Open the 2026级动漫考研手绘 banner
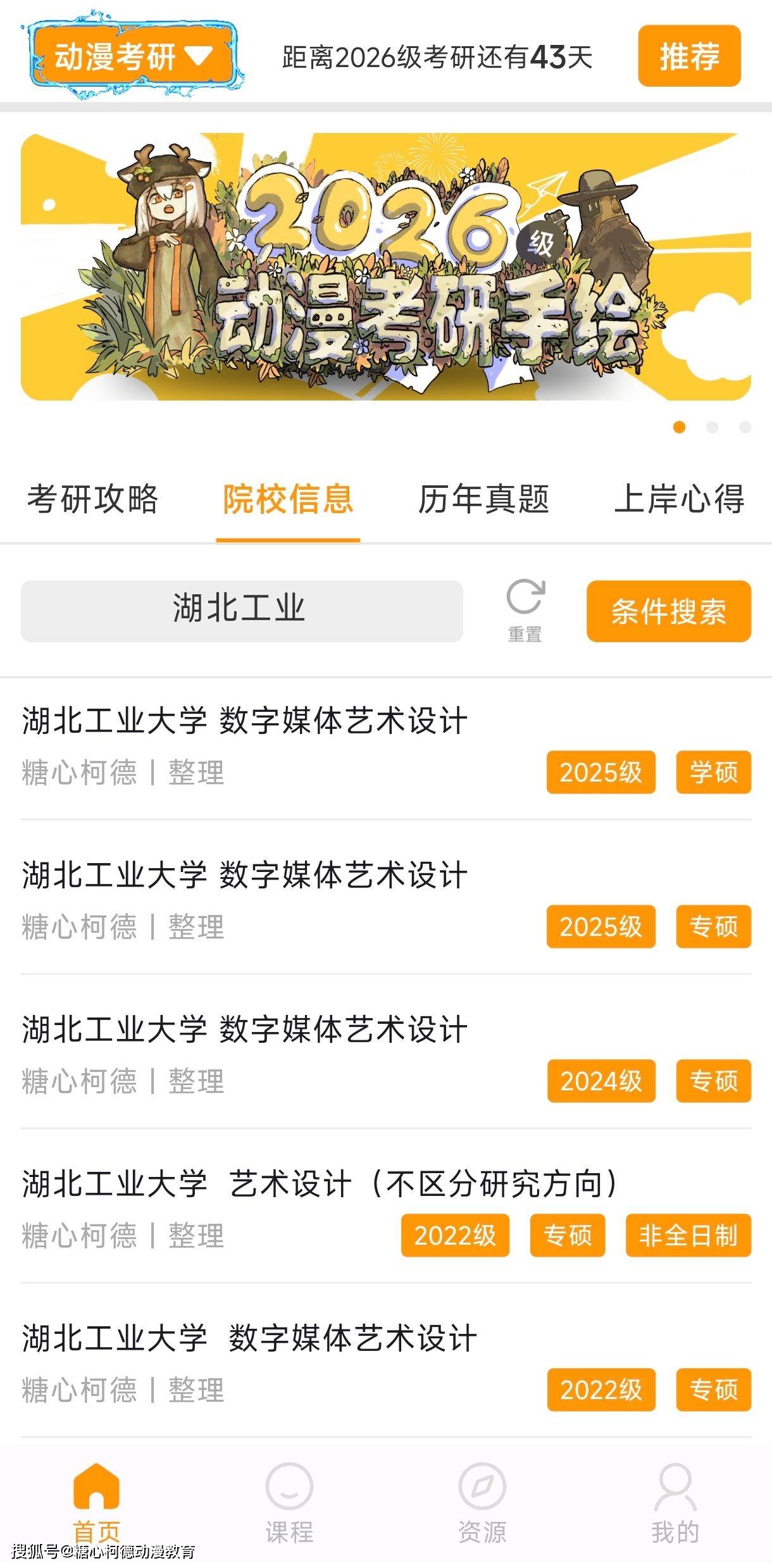This screenshot has height=1568, width=772. pyautogui.click(x=386, y=266)
